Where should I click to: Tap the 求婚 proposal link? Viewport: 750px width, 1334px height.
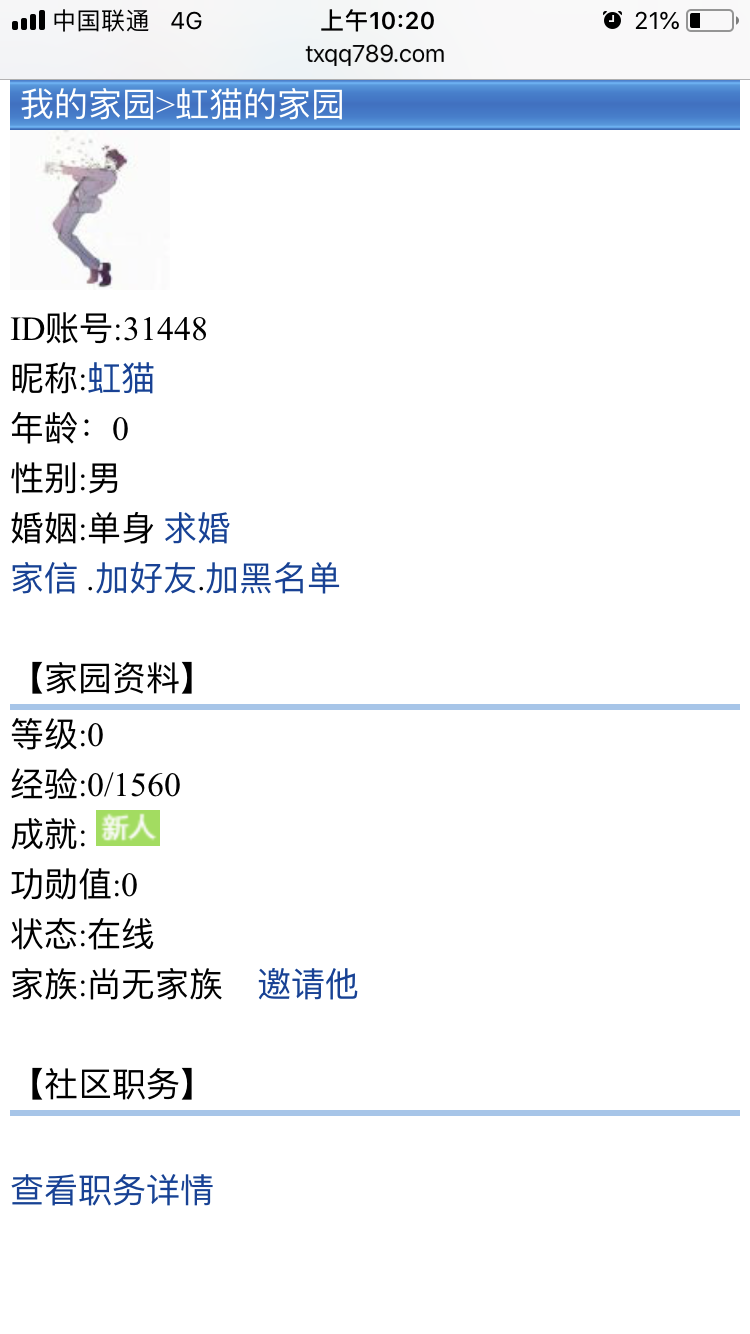pyautogui.click(x=197, y=528)
